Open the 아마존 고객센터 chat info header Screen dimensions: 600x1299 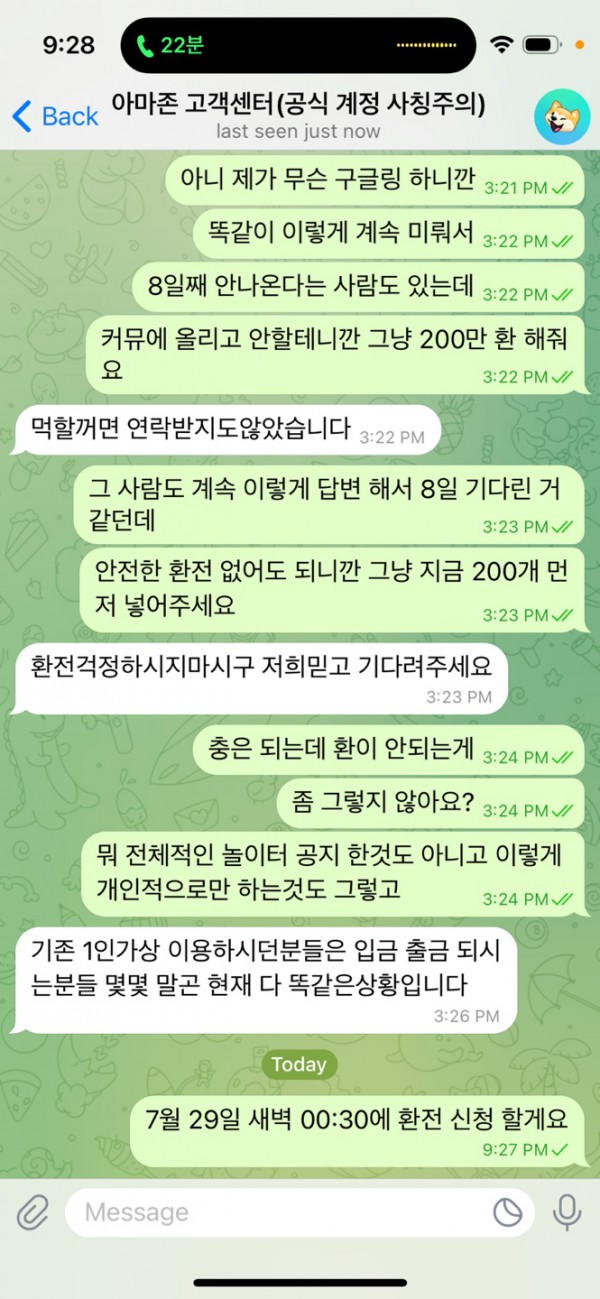coord(298,115)
